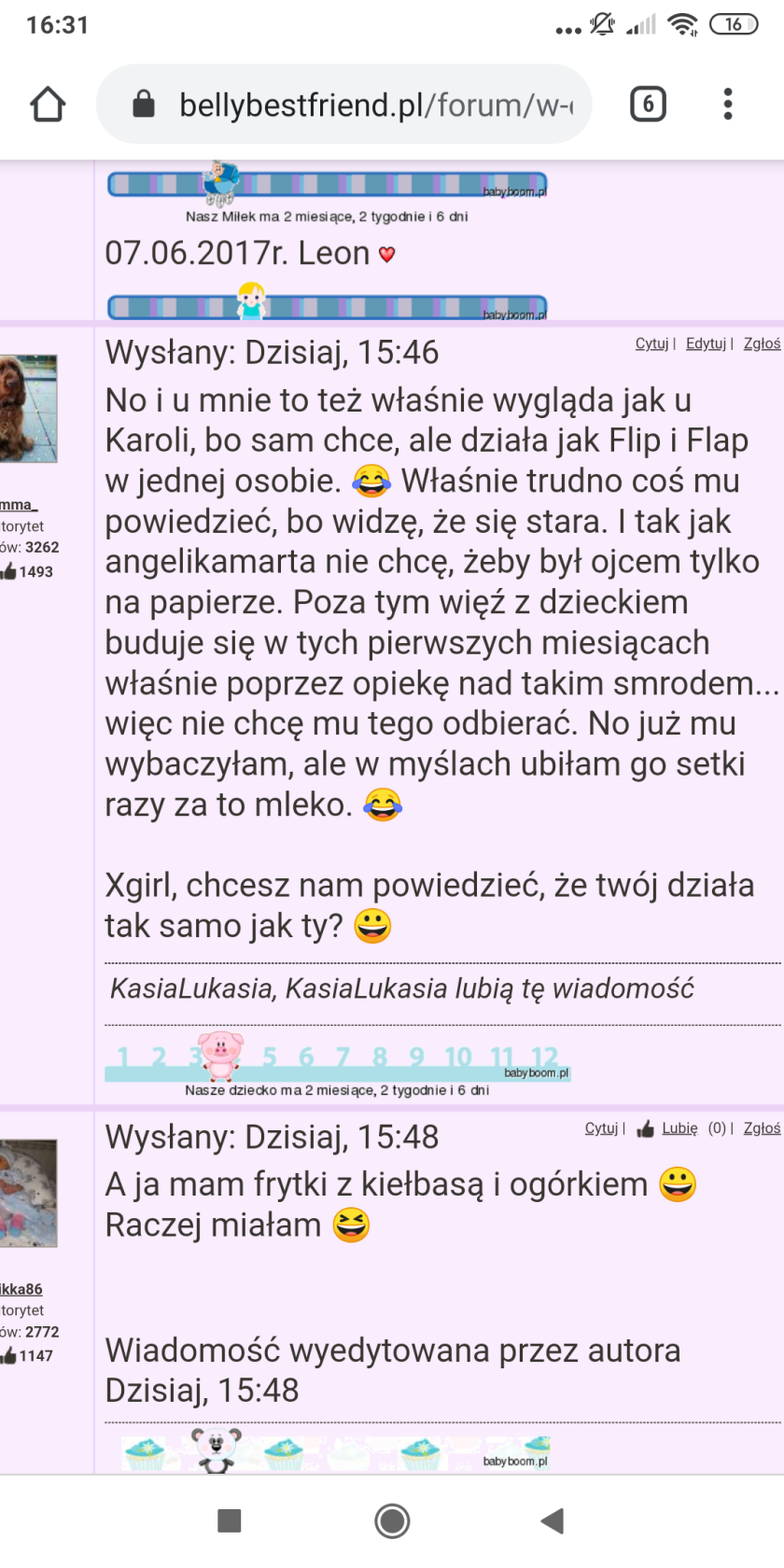Screen dimensions: 784x1568
Task: Go to the browser home page
Action: (49, 105)
